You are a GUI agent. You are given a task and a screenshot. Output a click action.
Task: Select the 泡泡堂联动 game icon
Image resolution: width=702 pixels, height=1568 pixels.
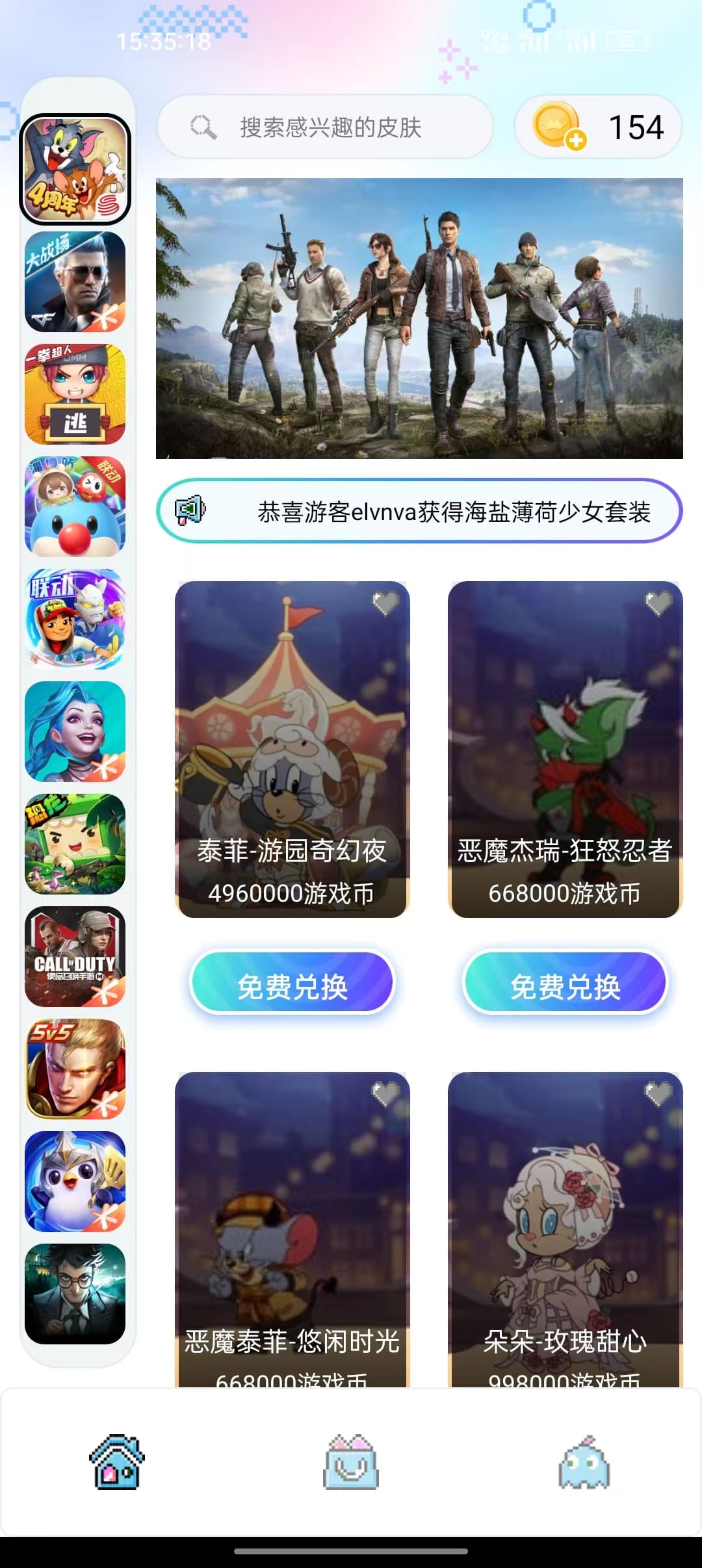[75, 507]
